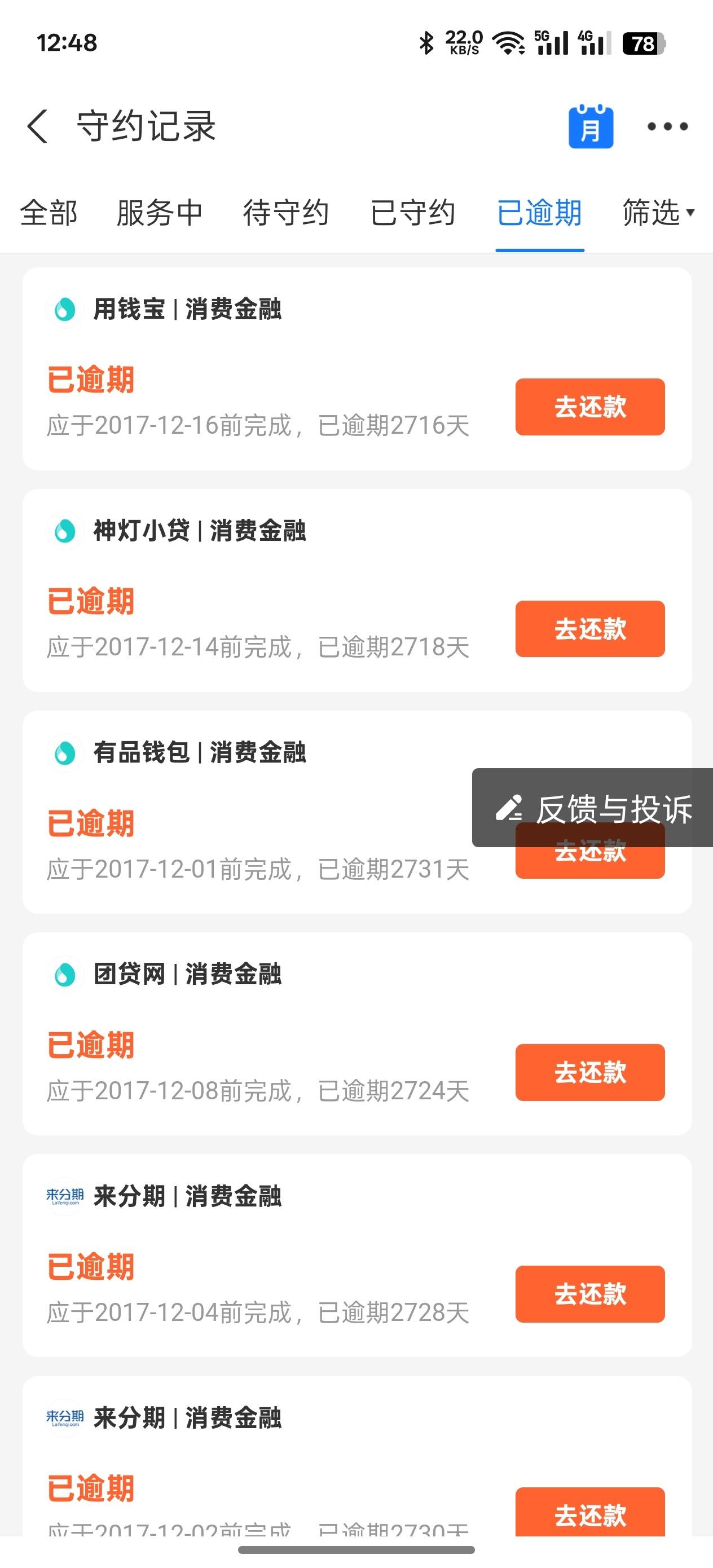The image size is (713, 1568).
Task: Open the 用钱宝 overdue record card
Action: coord(357,368)
